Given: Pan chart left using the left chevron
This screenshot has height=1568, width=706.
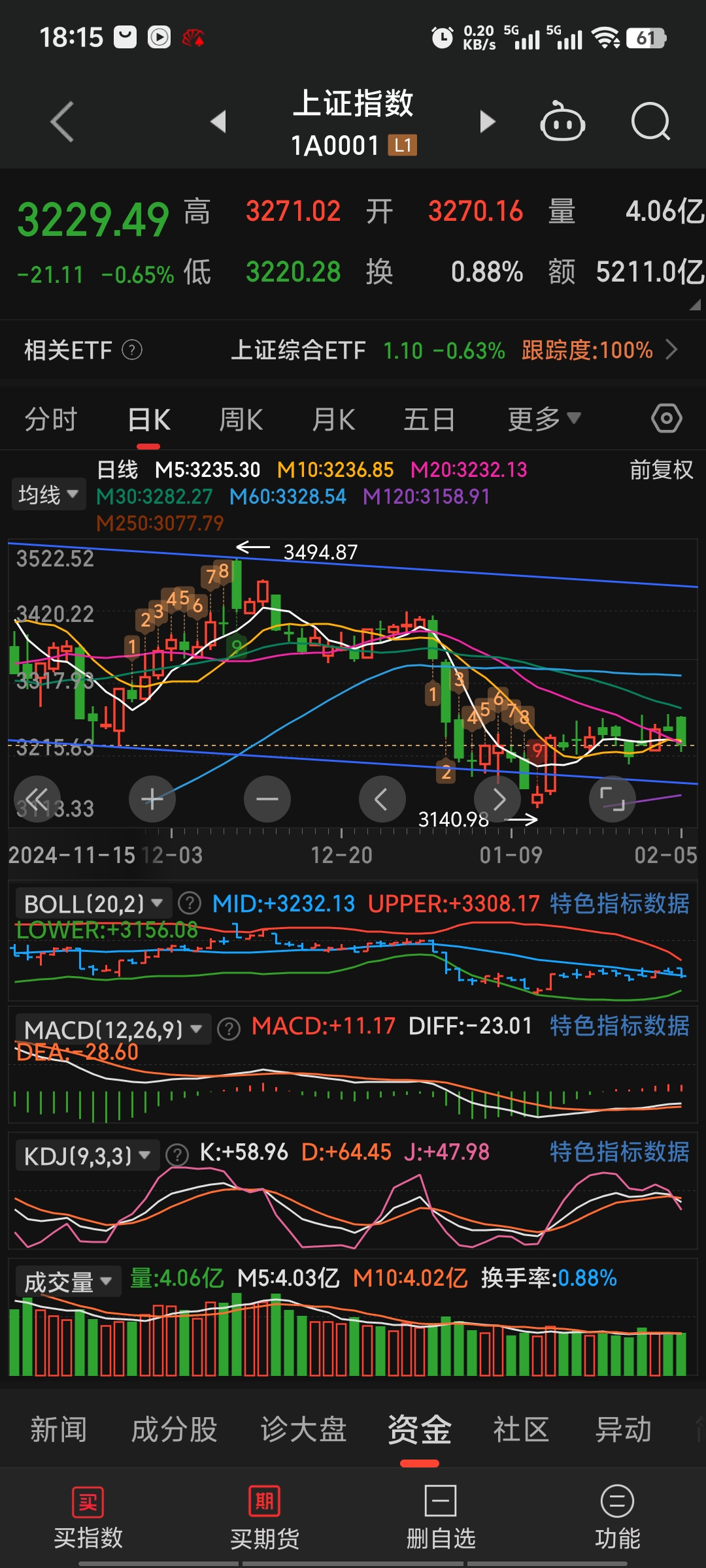Looking at the screenshot, I should click(x=382, y=798).
